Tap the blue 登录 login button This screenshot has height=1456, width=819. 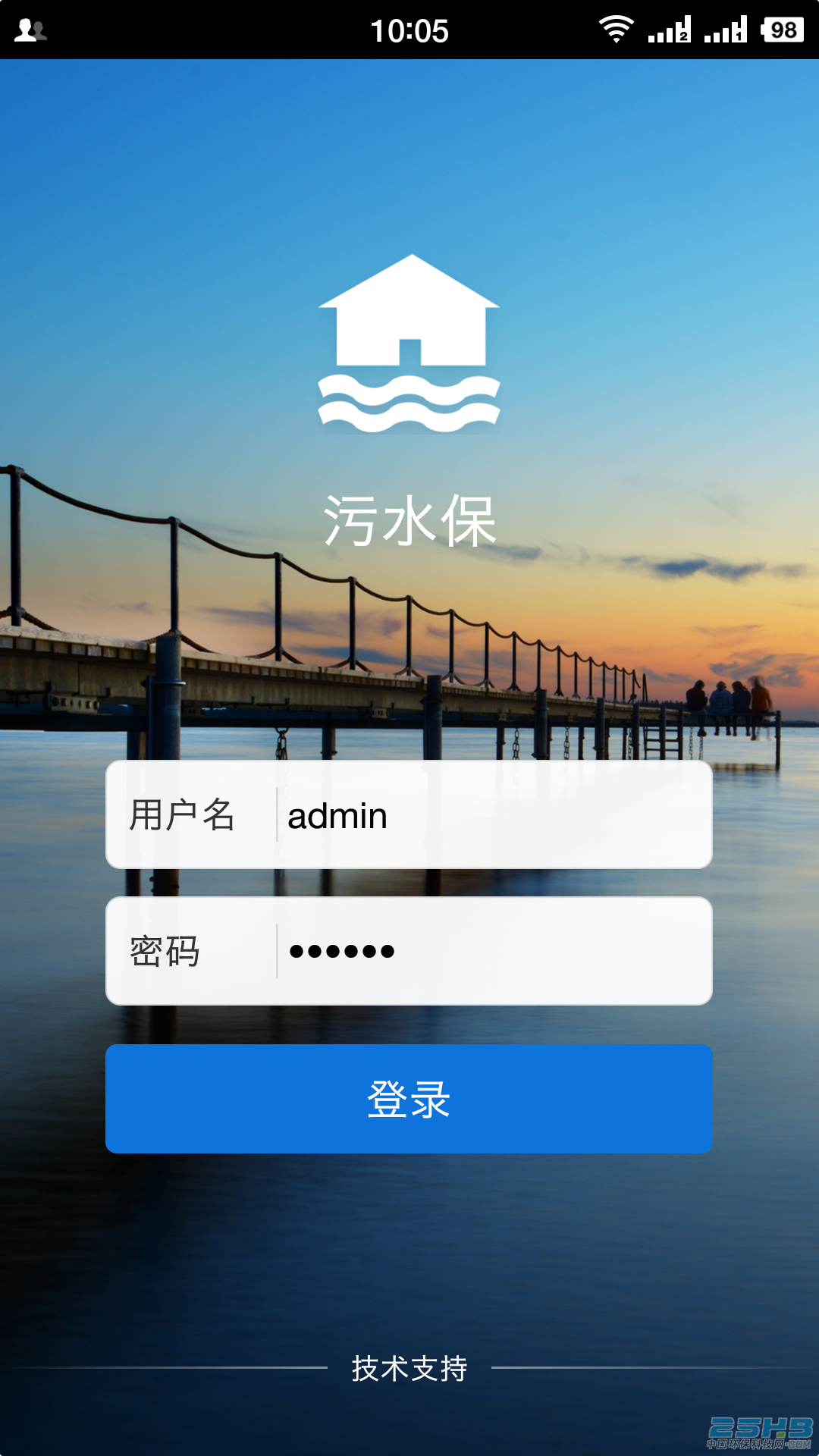pyautogui.click(x=409, y=1099)
